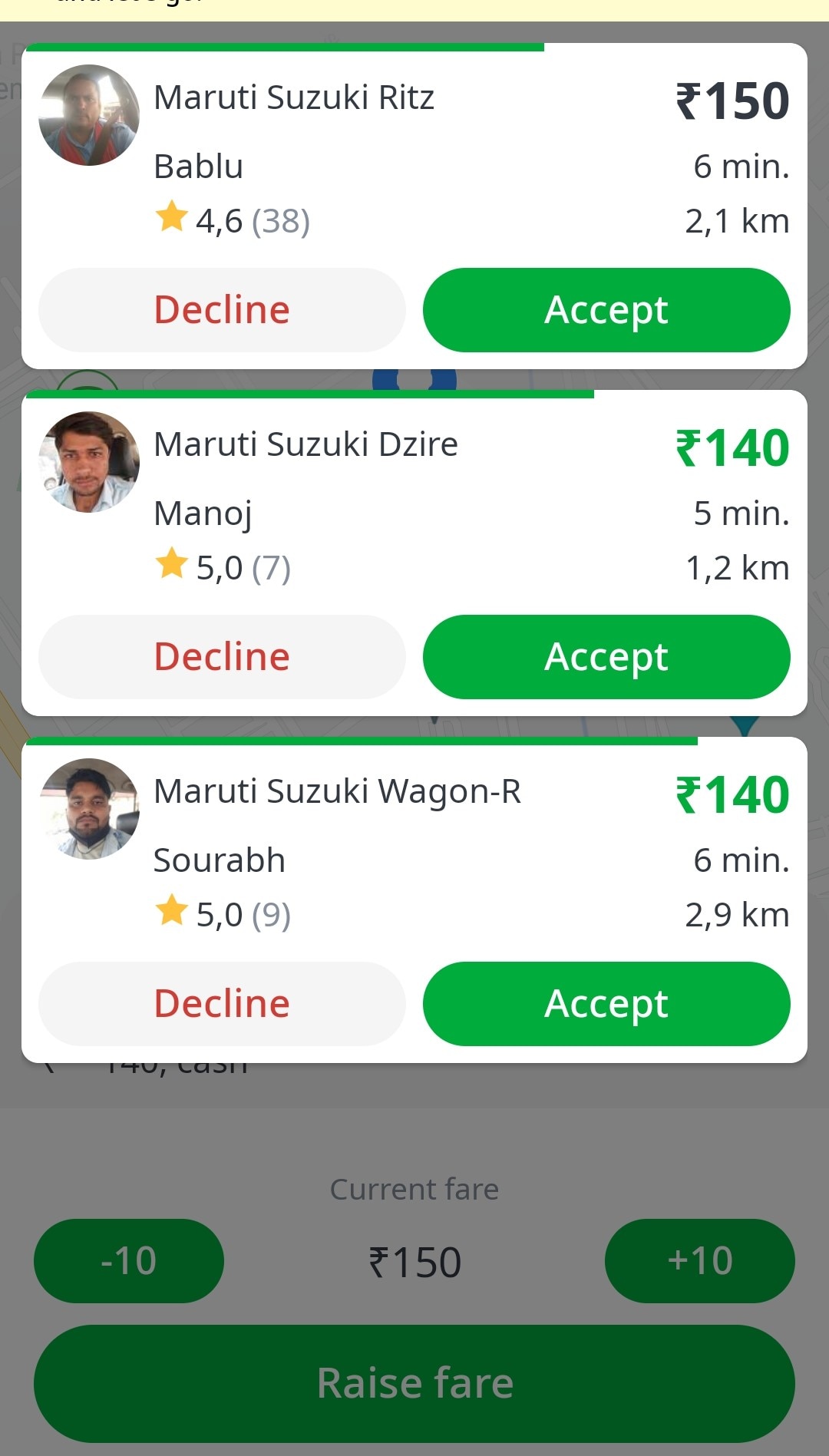Open Bablu's rating review count (38)

(x=280, y=220)
